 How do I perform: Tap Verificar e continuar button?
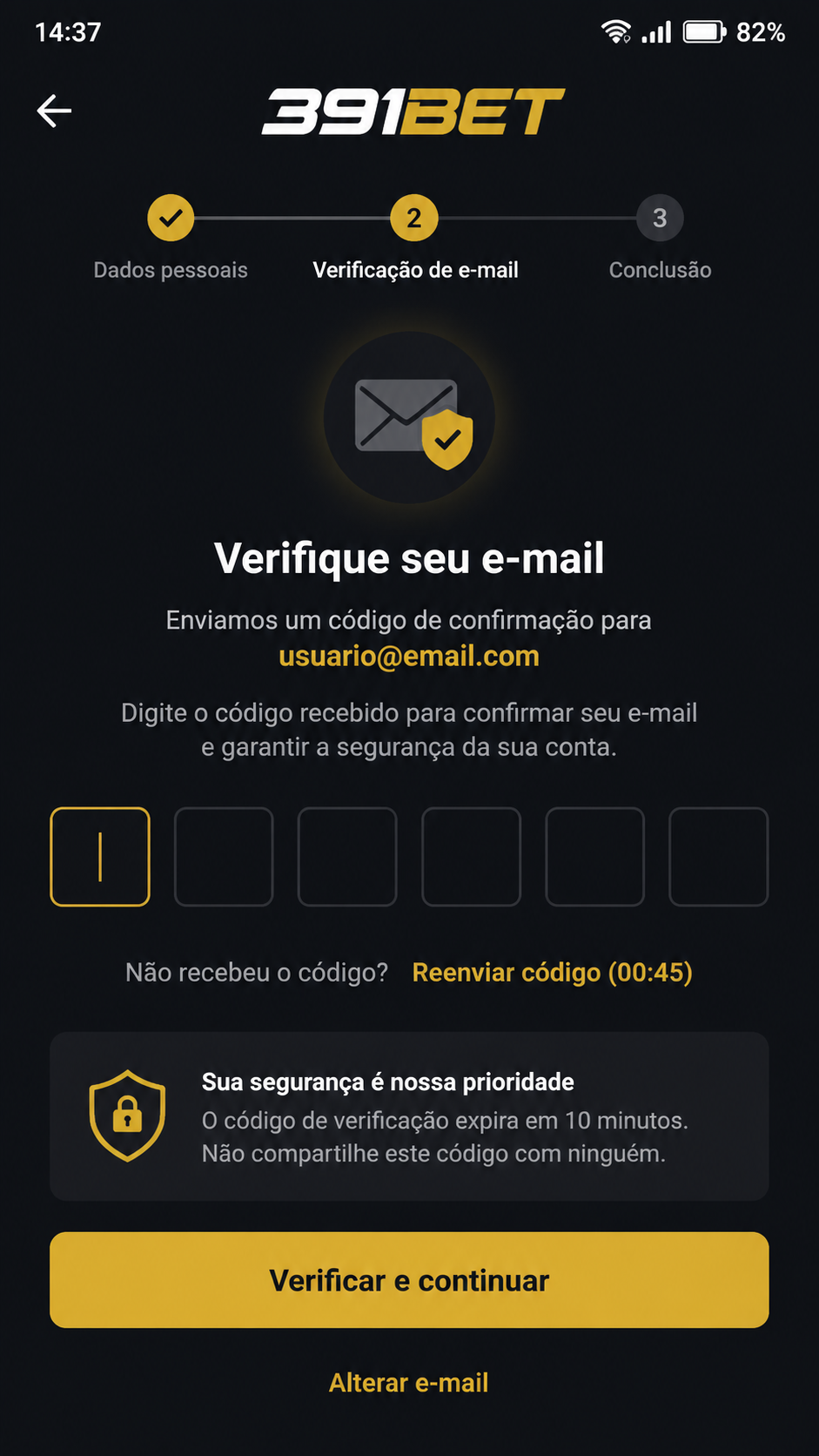pyautogui.click(x=409, y=1280)
